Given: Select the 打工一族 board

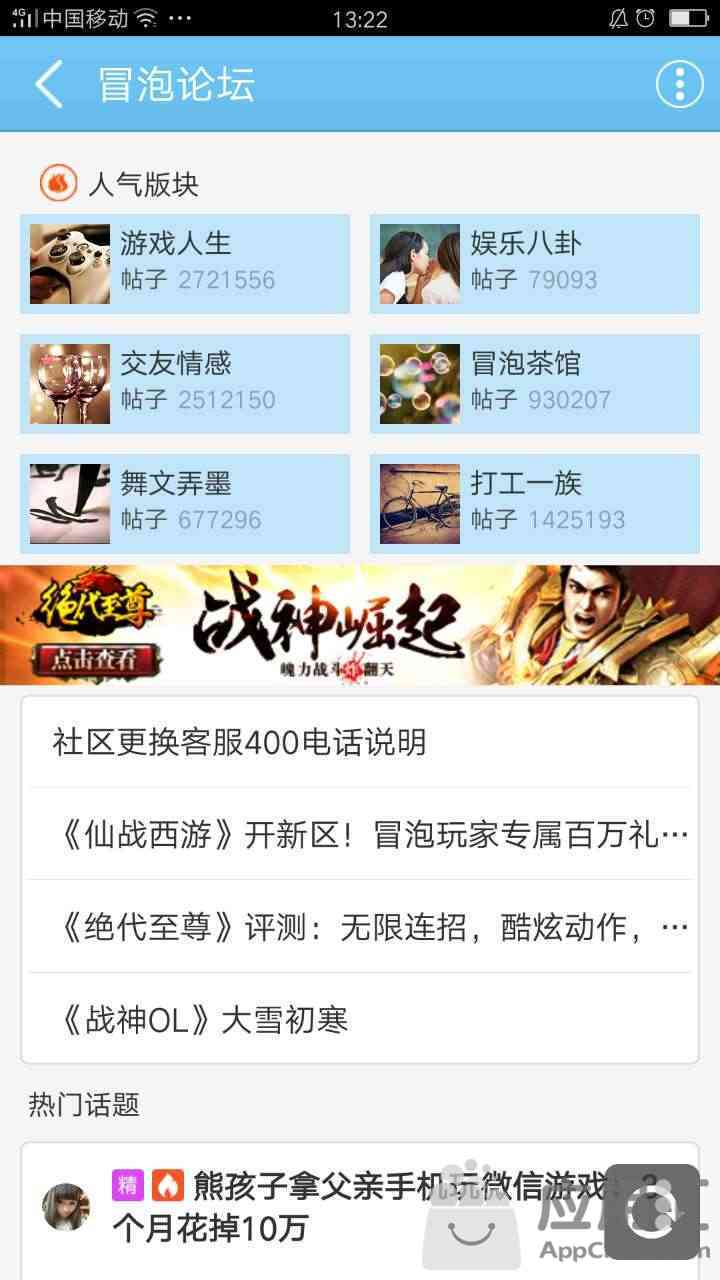Looking at the screenshot, I should [x=535, y=504].
